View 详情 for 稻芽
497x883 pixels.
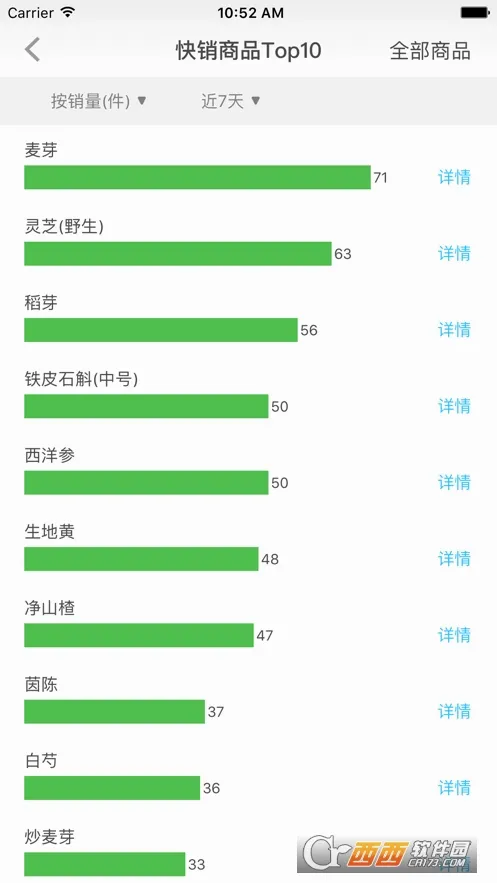coord(454,329)
